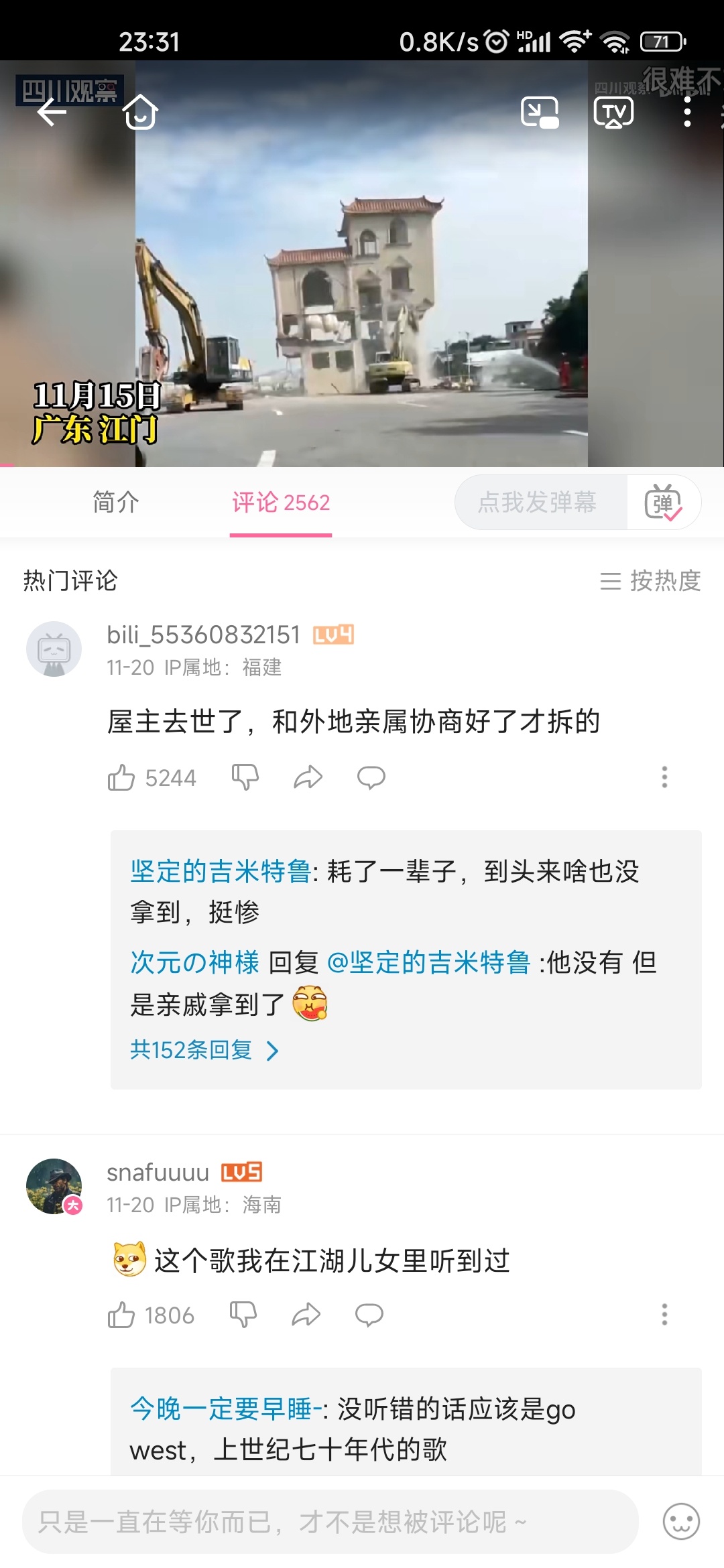The image size is (724, 1568).
Task: Like bili_55360832151's comment
Action: click(121, 777)
